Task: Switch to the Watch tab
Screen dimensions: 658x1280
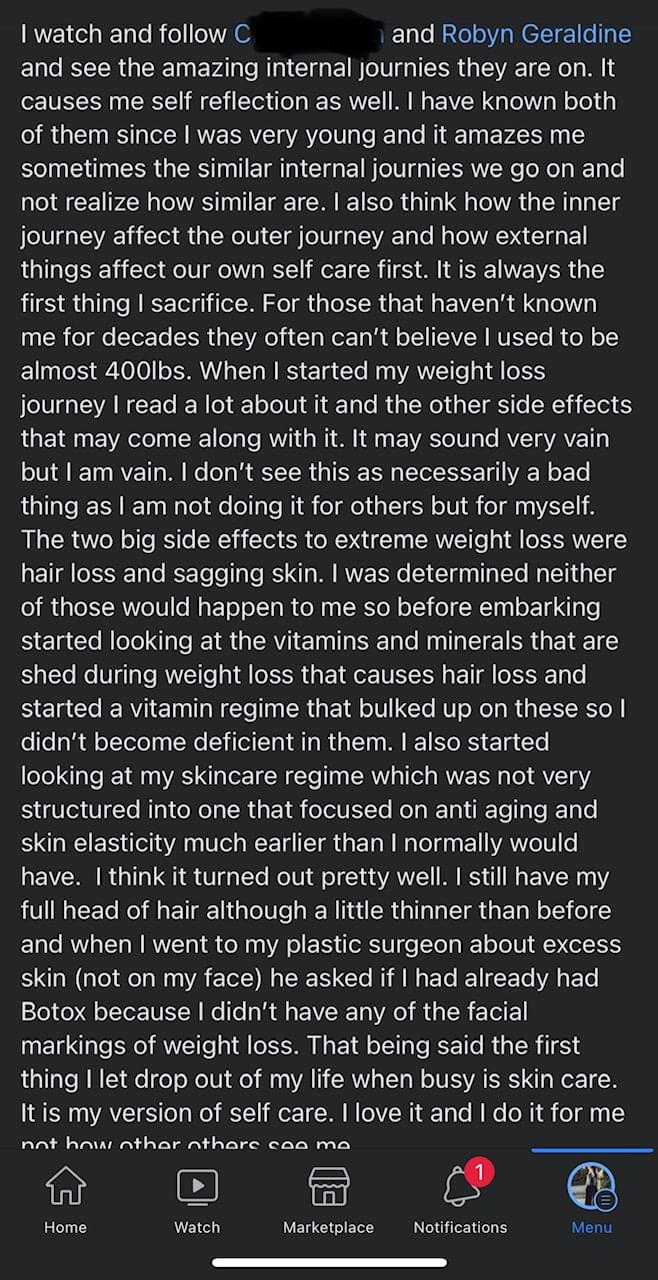Action: (197, 1201)
